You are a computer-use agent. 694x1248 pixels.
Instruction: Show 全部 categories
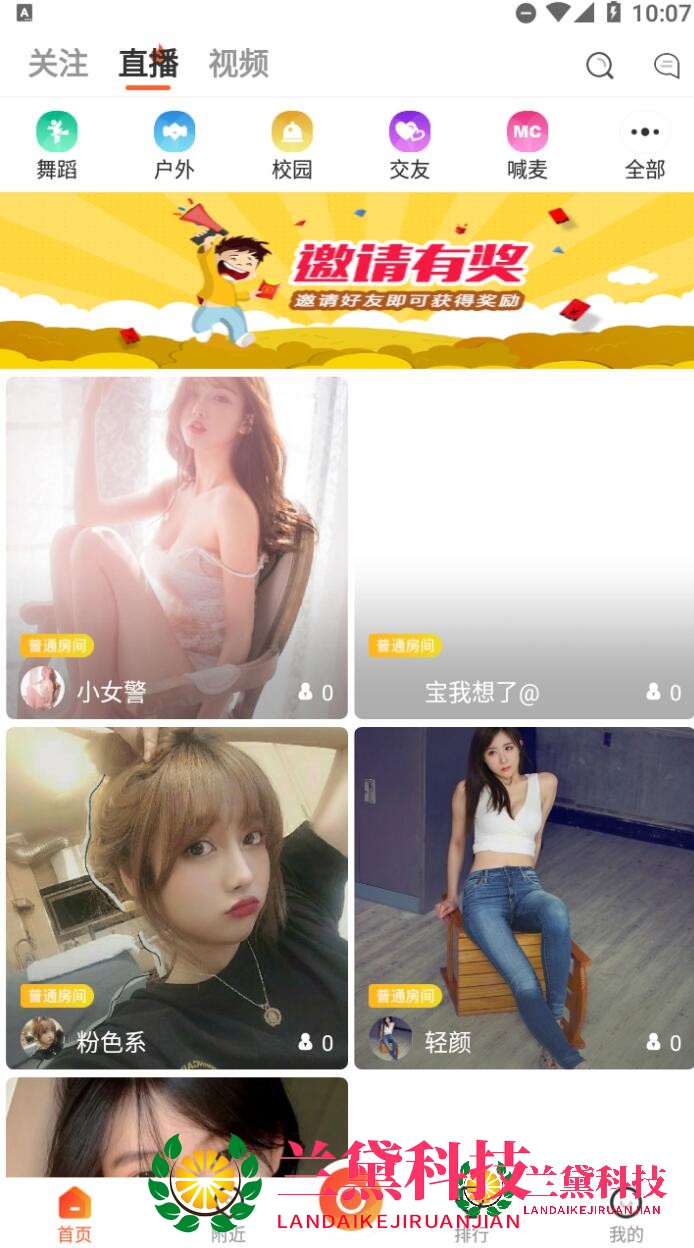pos(645,146)
